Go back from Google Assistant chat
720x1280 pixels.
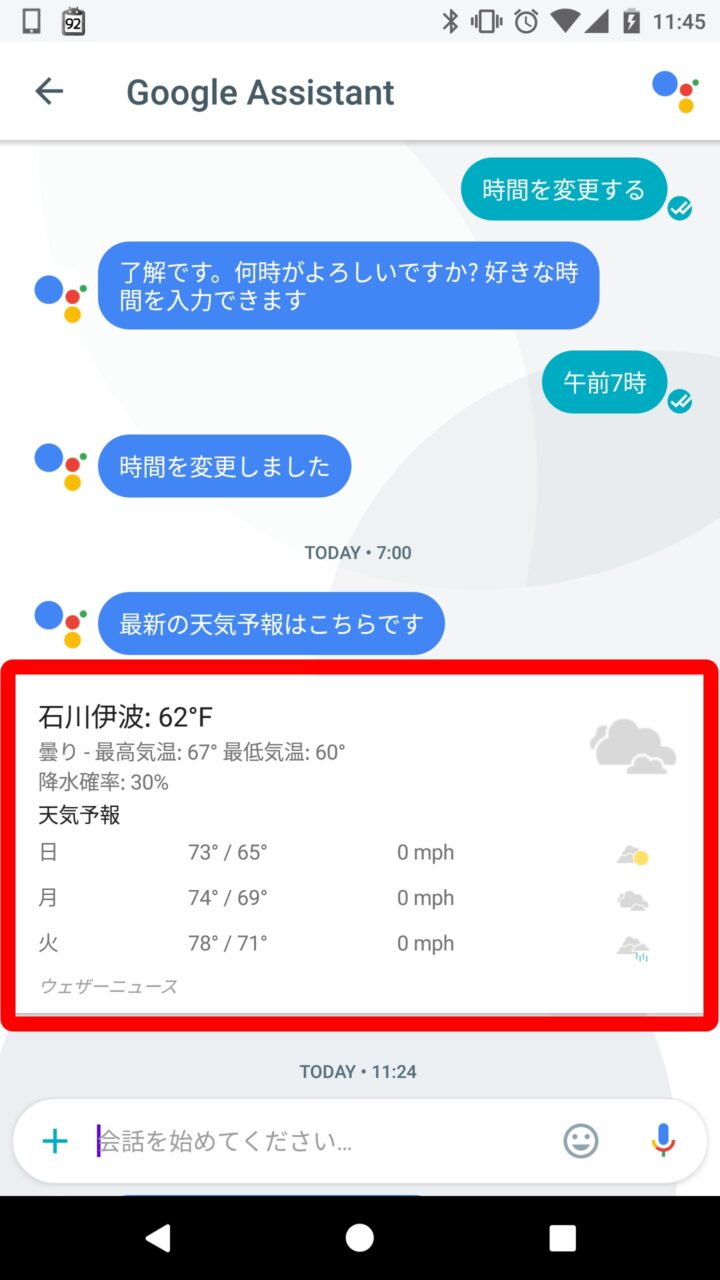49,92
